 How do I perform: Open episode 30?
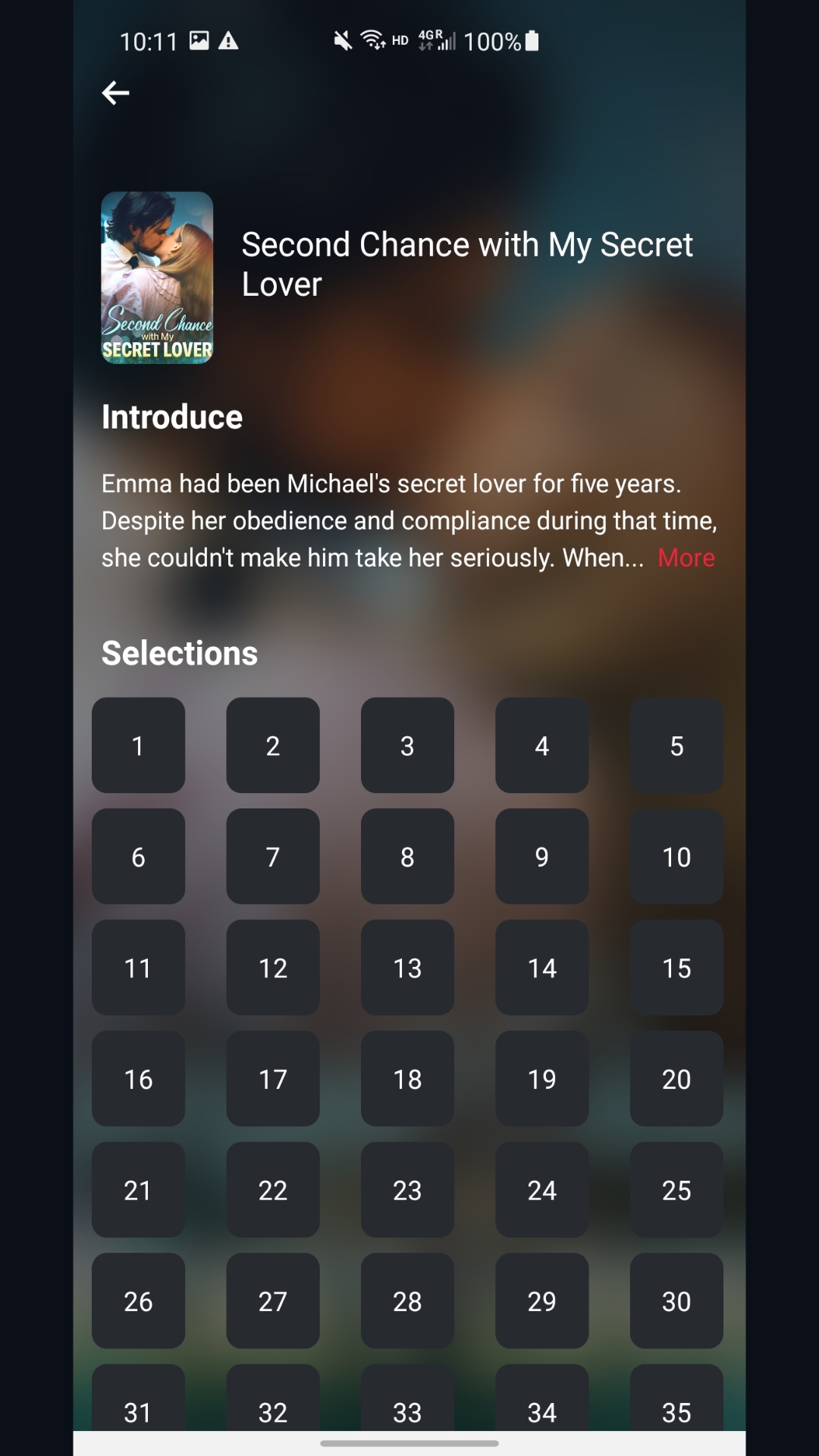click(x=676, y=1301)
